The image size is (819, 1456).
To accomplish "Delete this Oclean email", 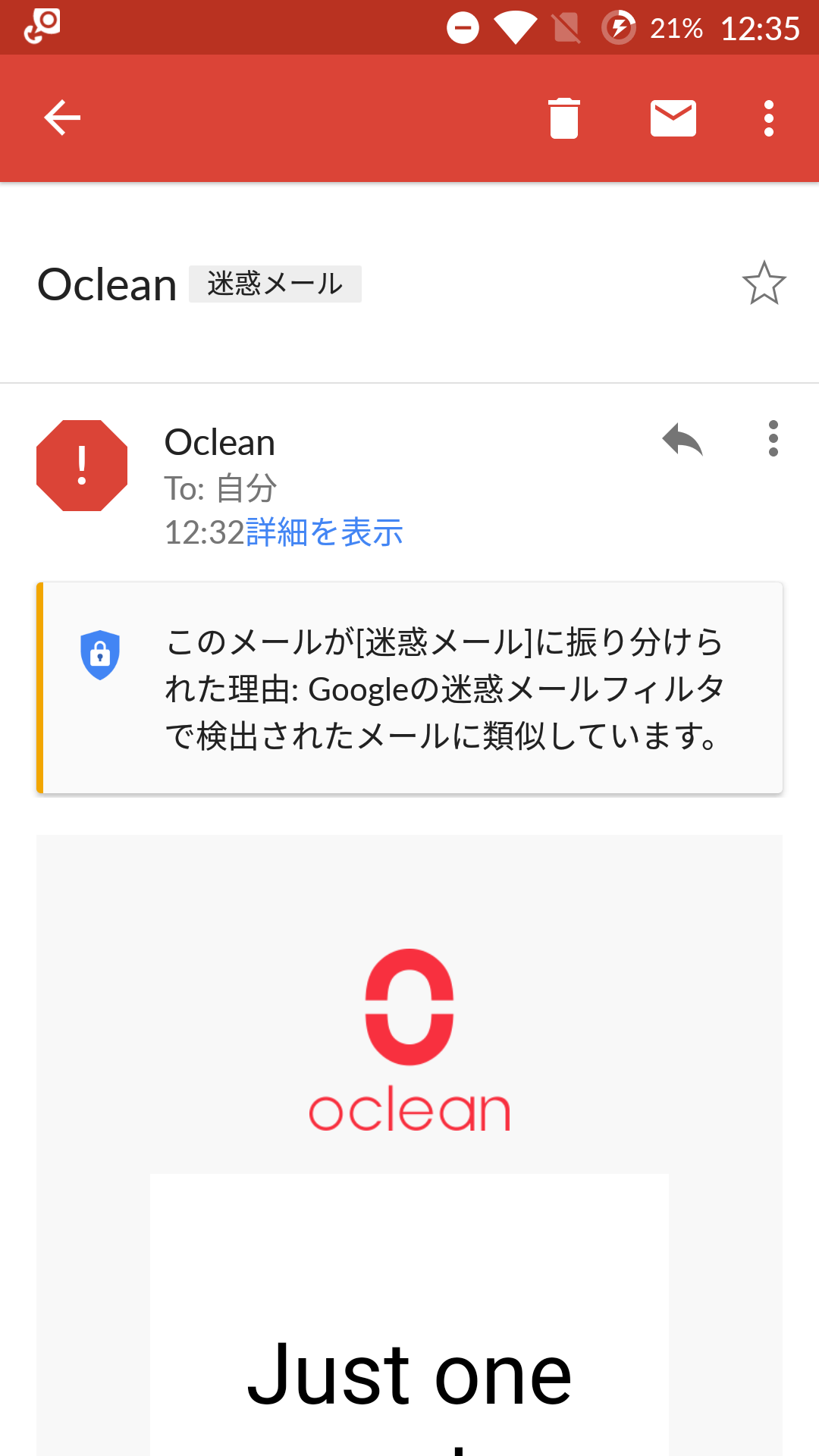I will point(564,118).
